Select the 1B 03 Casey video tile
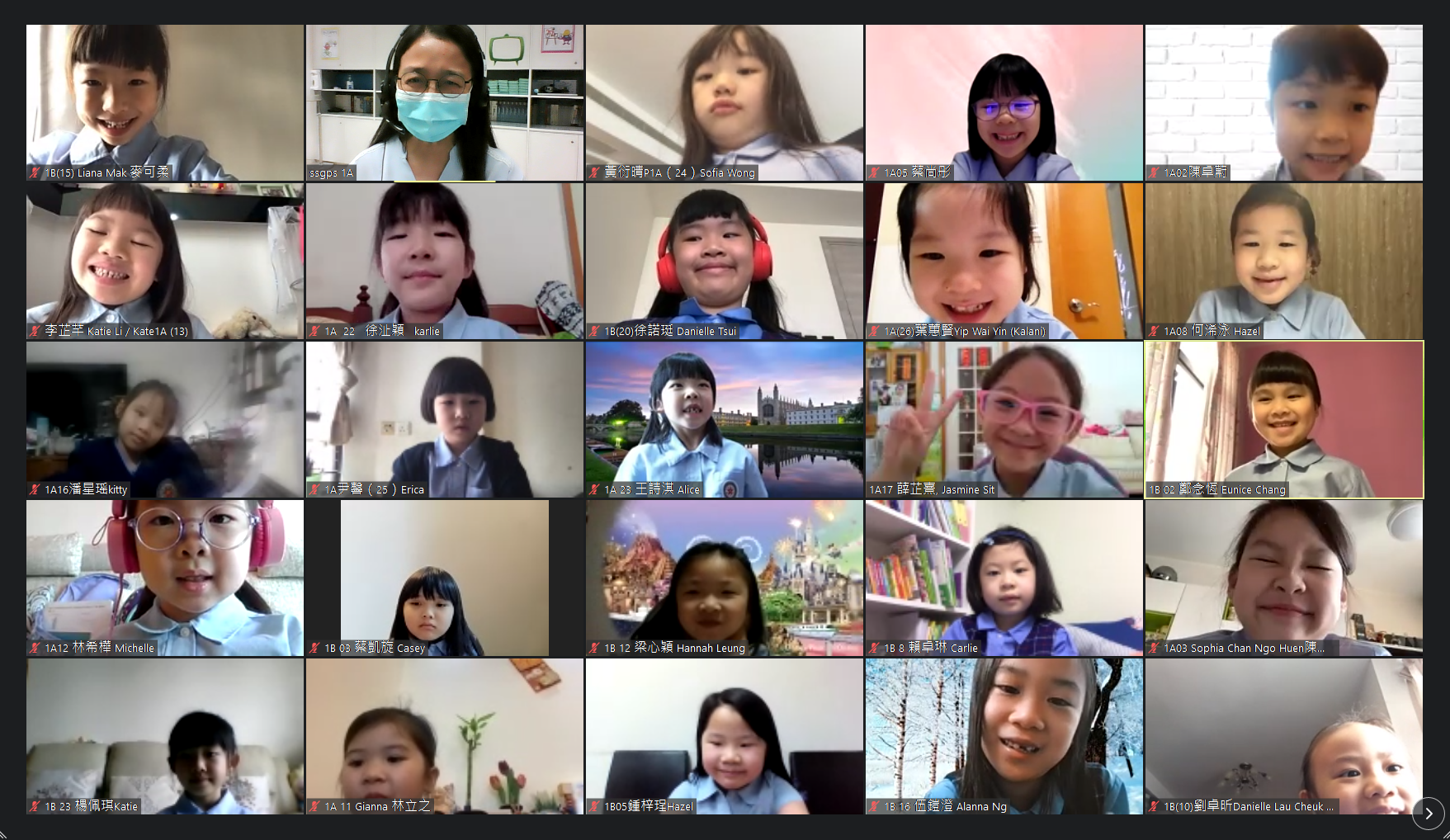1450x840 pixels. (444, 578)
